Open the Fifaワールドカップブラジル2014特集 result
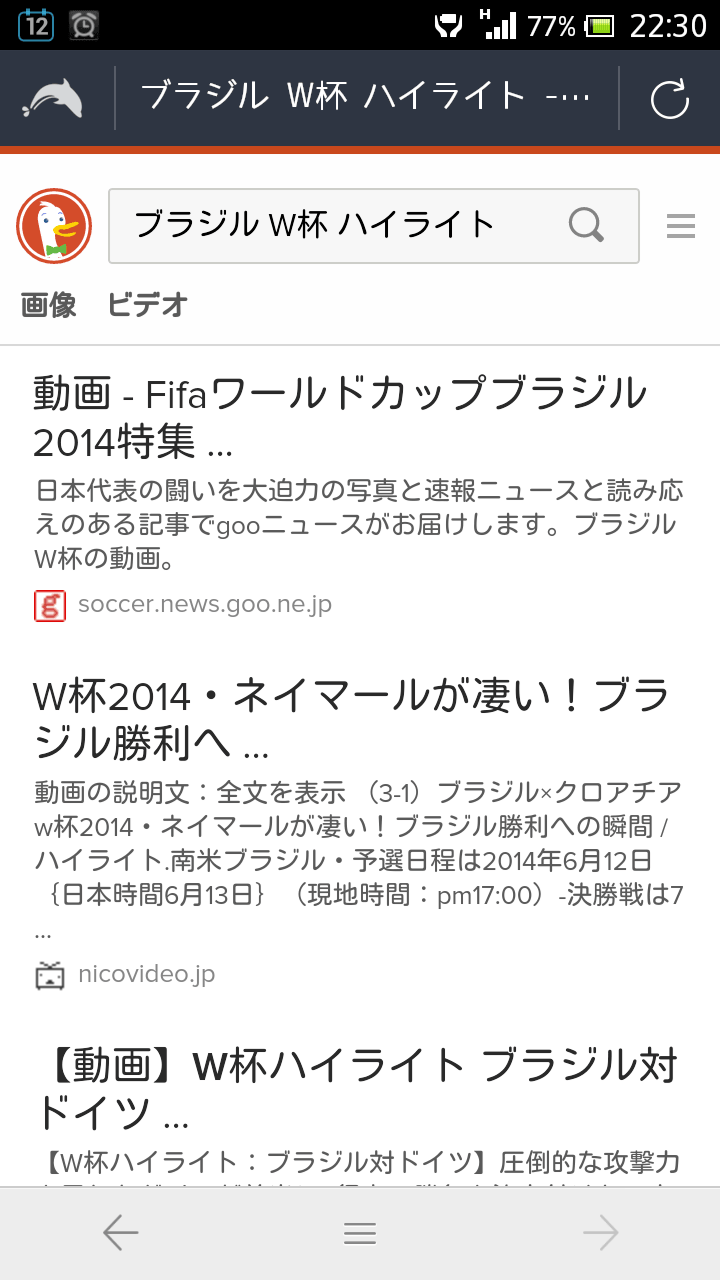 (x=340, y=417)
